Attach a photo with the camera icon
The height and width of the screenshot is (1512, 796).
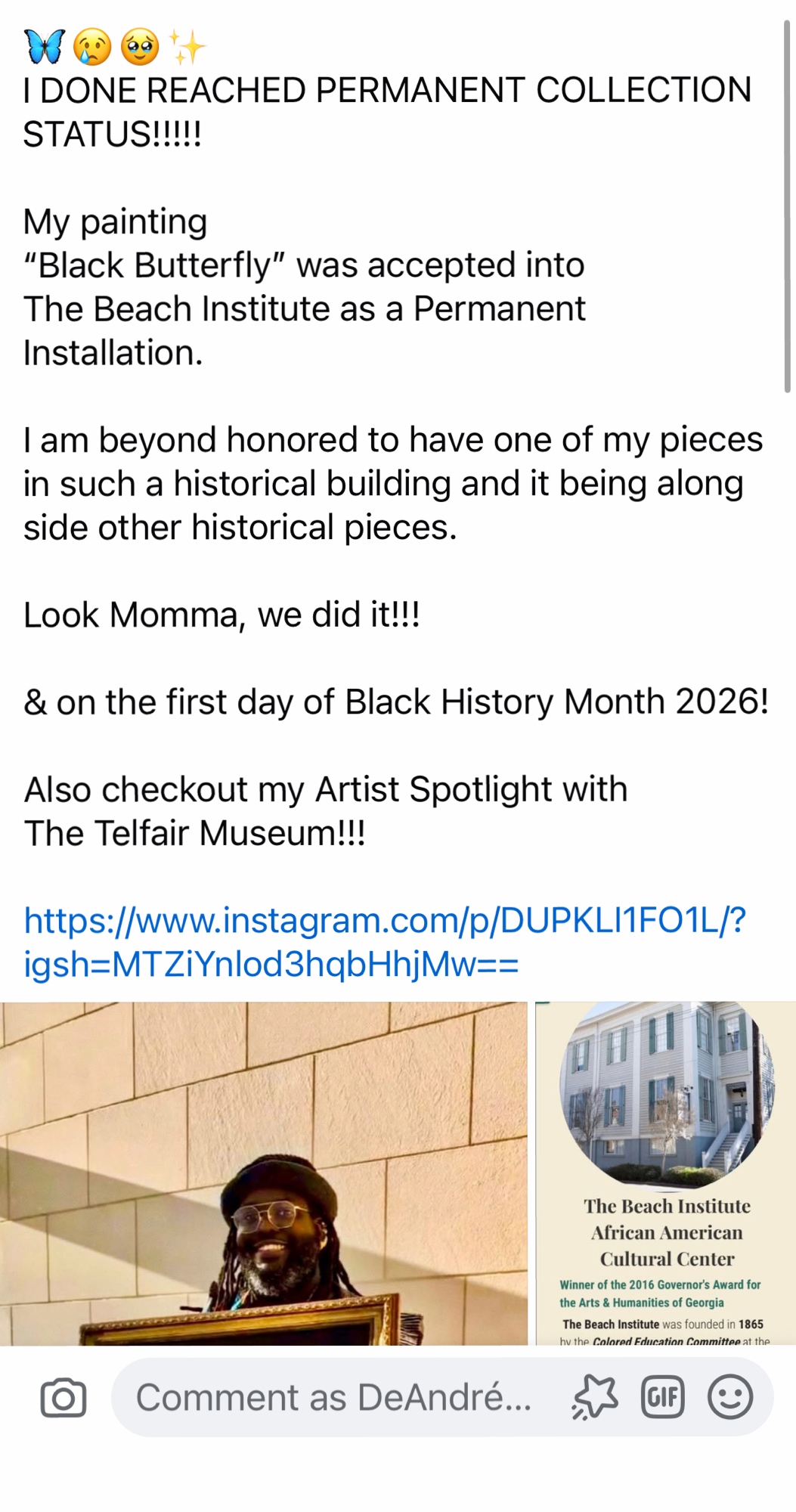[63, 1398]
